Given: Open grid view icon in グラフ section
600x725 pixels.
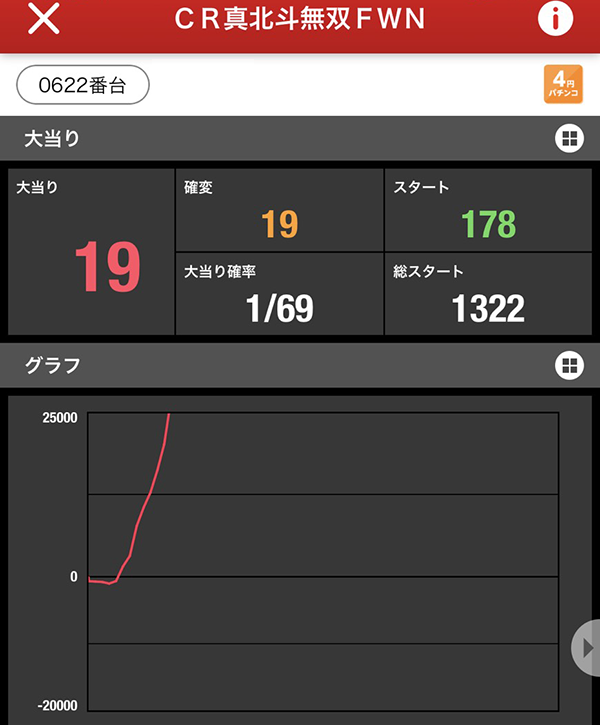Looking at the screenshot, I should click(x=569, y=365).
